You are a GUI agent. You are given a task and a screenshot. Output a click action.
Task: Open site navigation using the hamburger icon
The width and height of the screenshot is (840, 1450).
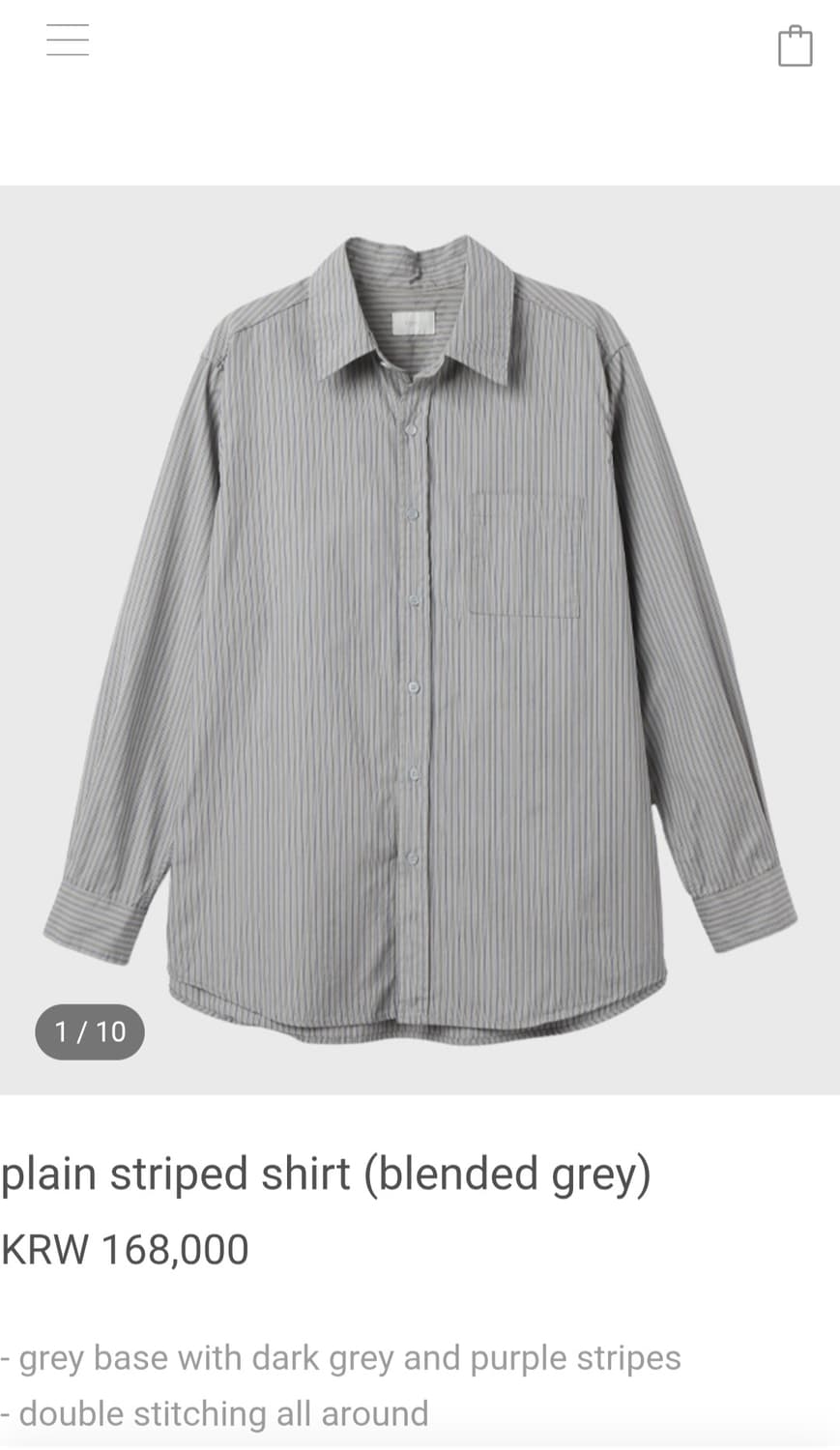coord(67,41)
